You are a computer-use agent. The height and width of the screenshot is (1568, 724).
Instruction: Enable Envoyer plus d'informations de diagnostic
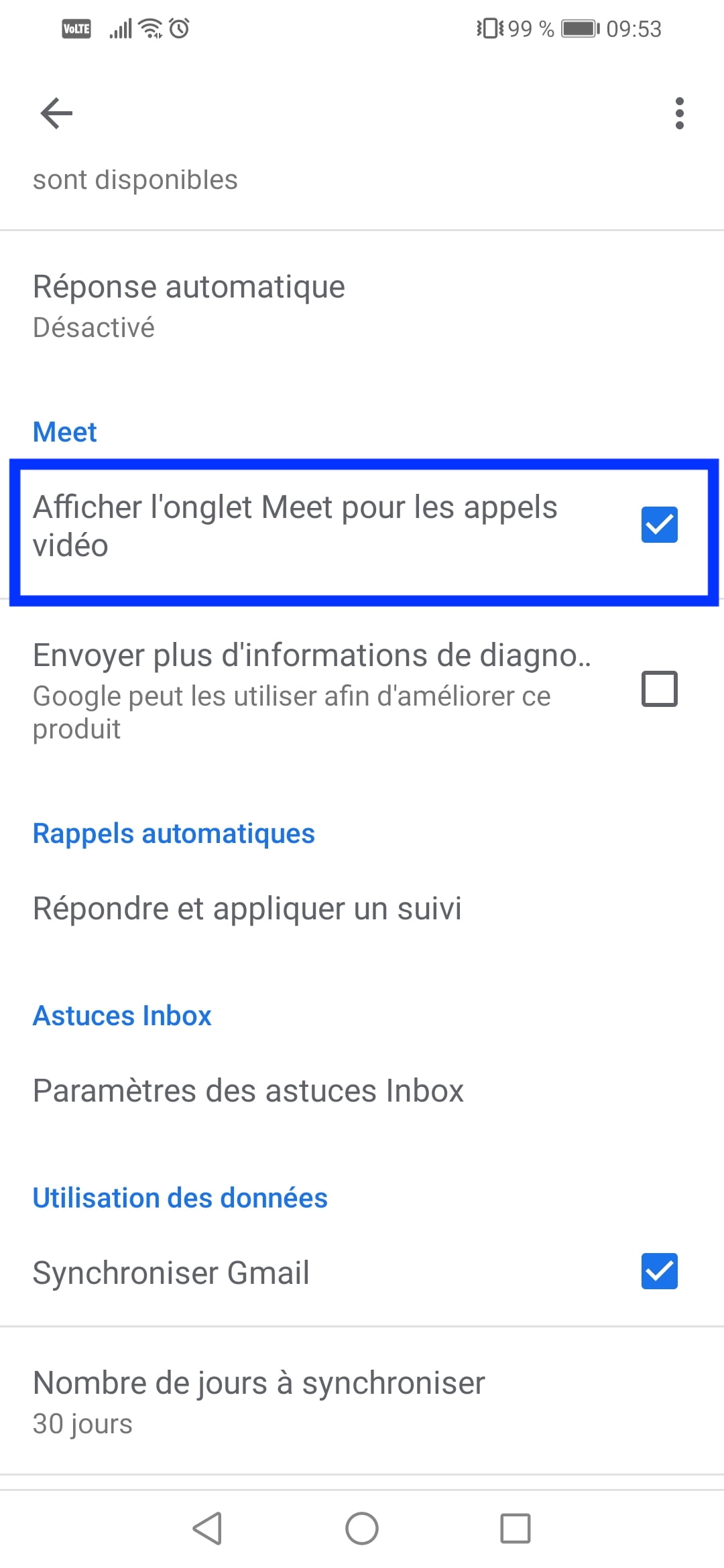pos(659,689)
